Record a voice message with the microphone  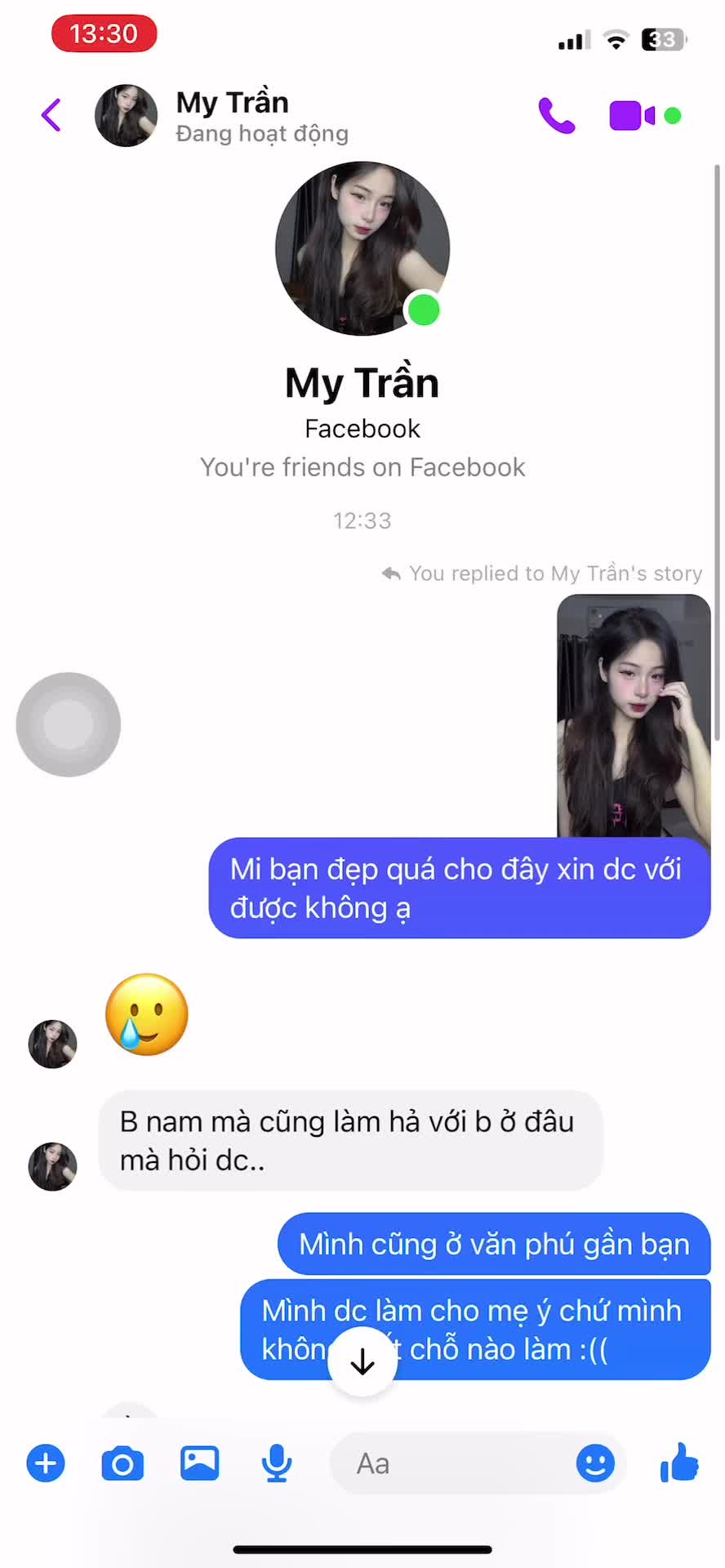[276, 1463]
